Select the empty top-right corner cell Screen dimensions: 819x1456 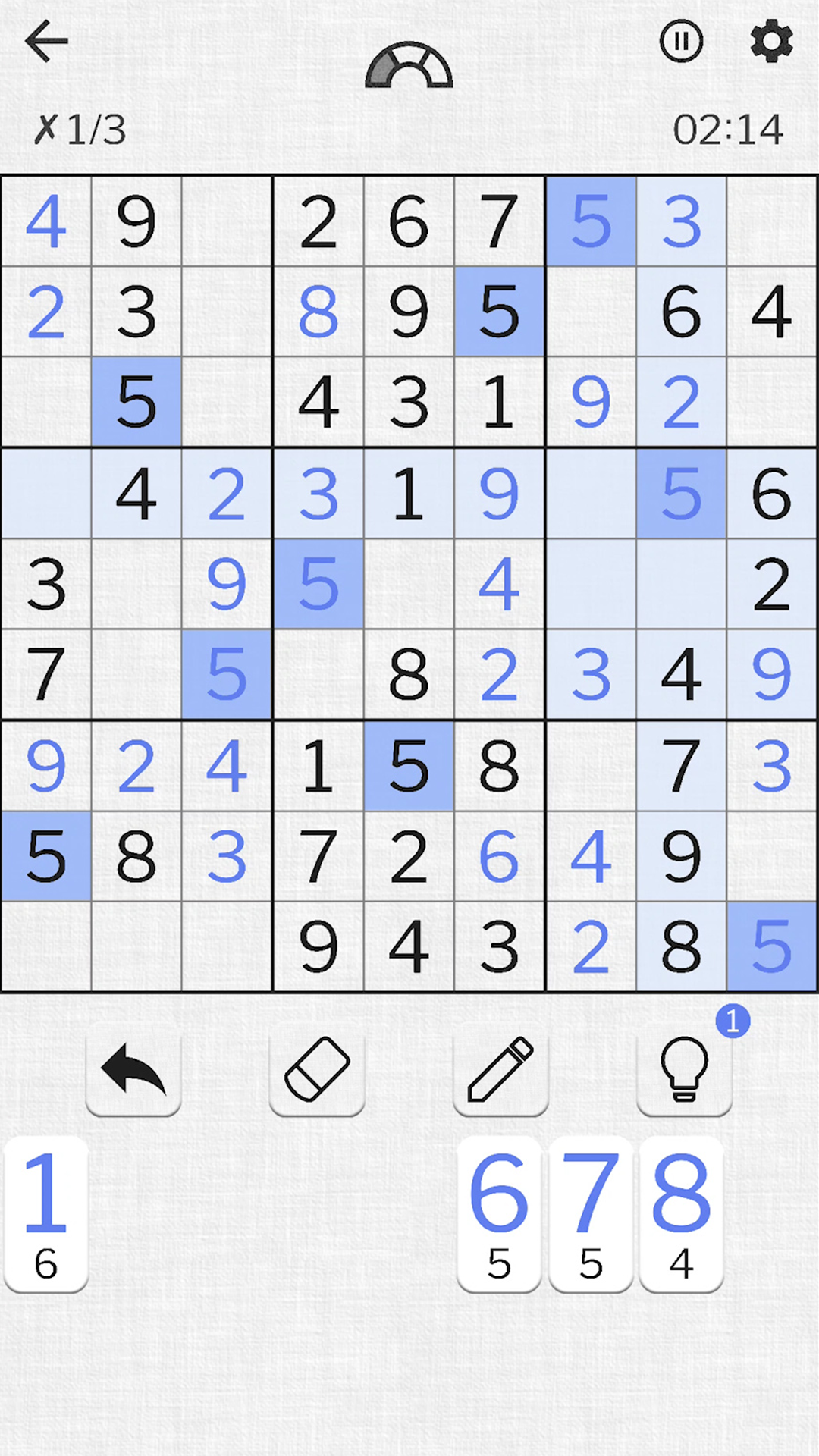(772, 221)
